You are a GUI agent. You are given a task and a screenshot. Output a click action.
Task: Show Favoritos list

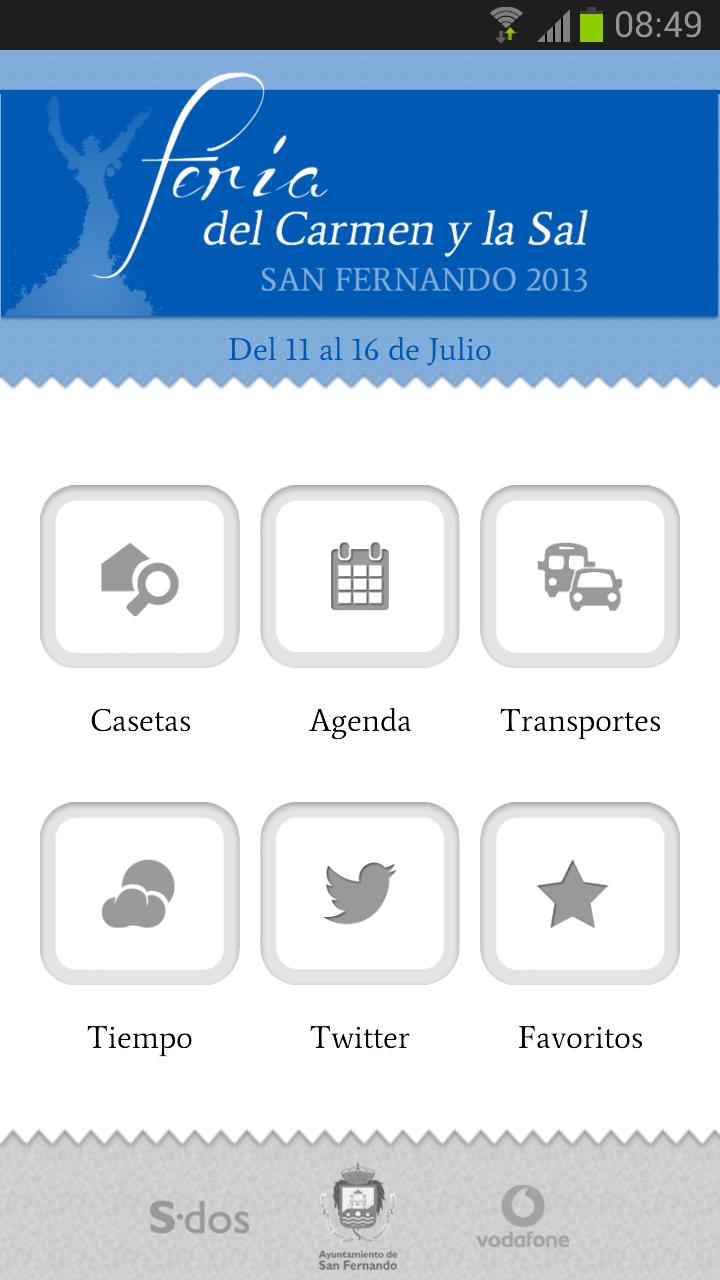click(580, 893)
